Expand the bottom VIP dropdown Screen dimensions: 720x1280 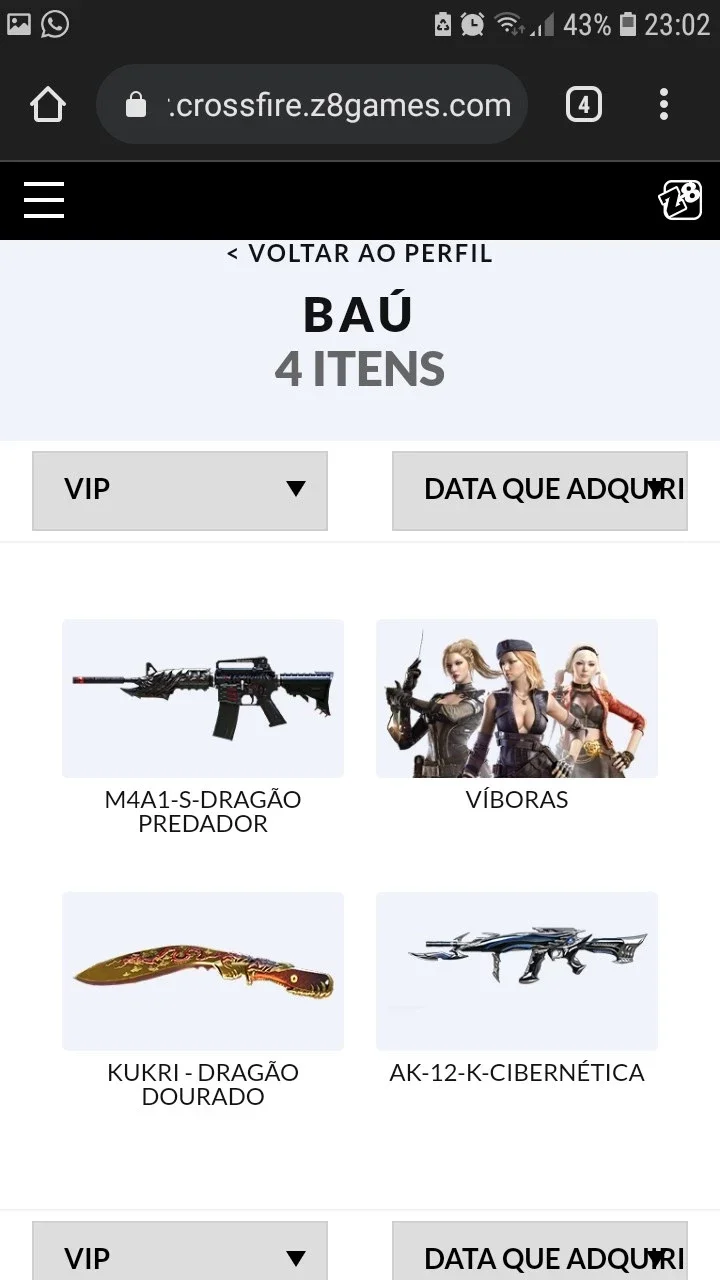click(x=180, y=1250)
